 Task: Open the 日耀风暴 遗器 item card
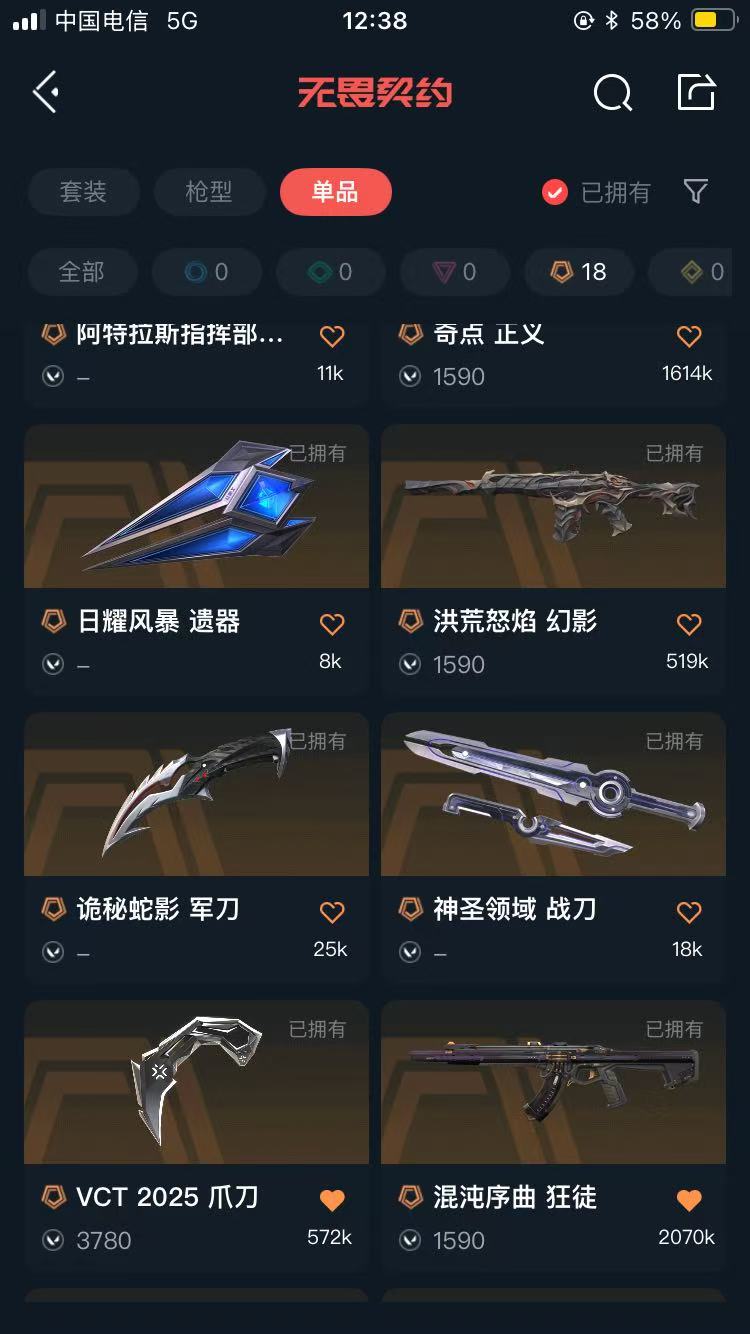196,558
